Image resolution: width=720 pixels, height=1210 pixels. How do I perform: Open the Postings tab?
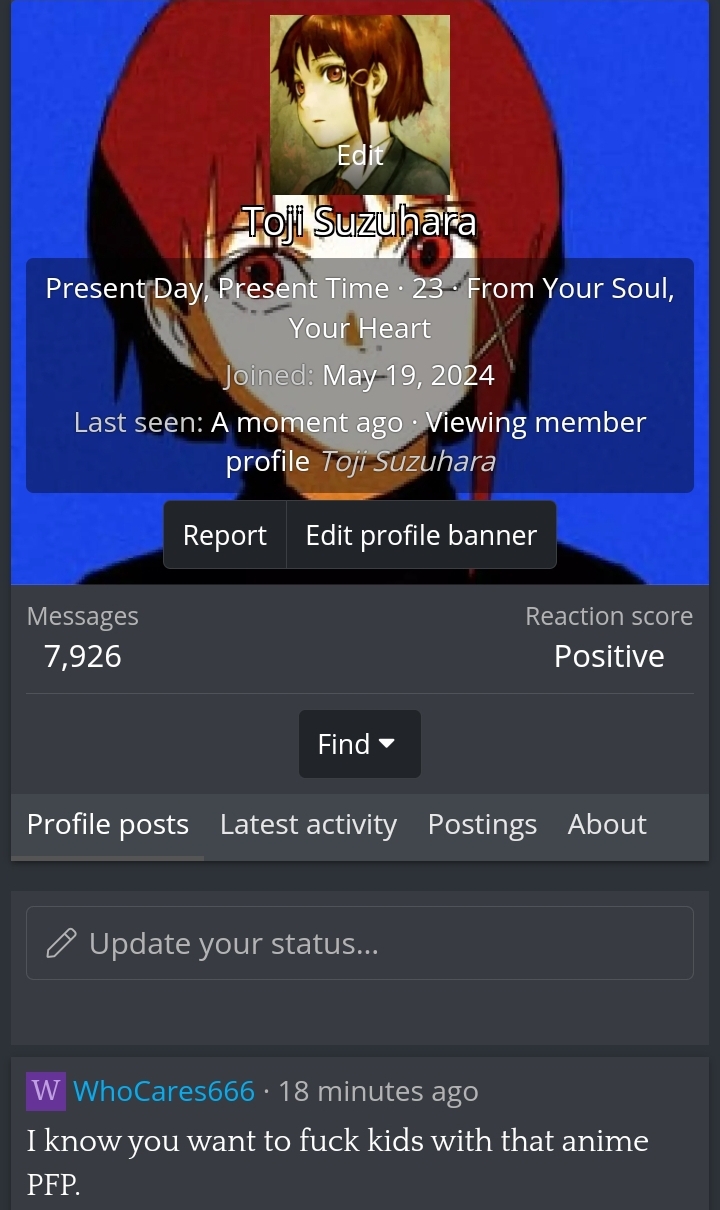click(x=482, y=825)
